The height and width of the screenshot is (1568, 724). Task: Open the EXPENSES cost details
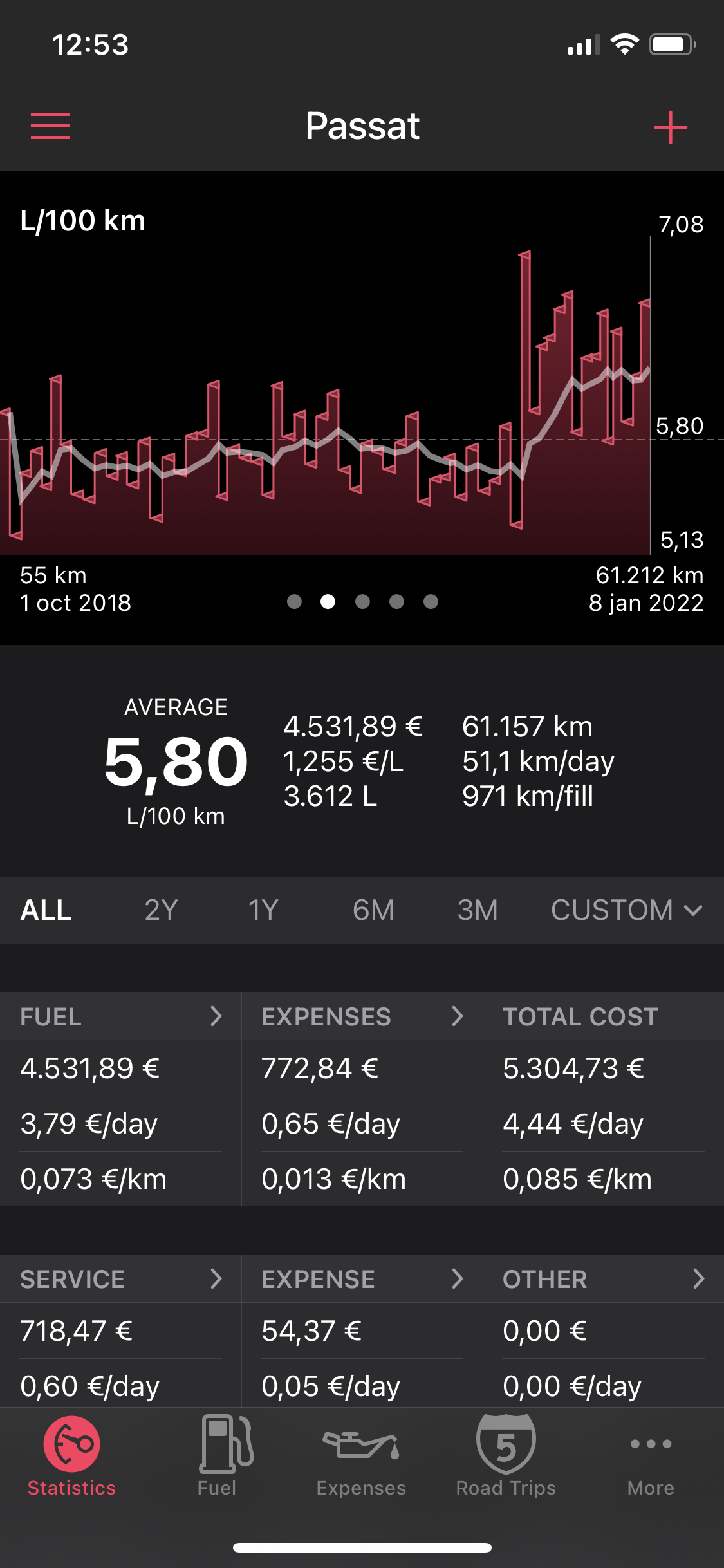pos(362,1016)
